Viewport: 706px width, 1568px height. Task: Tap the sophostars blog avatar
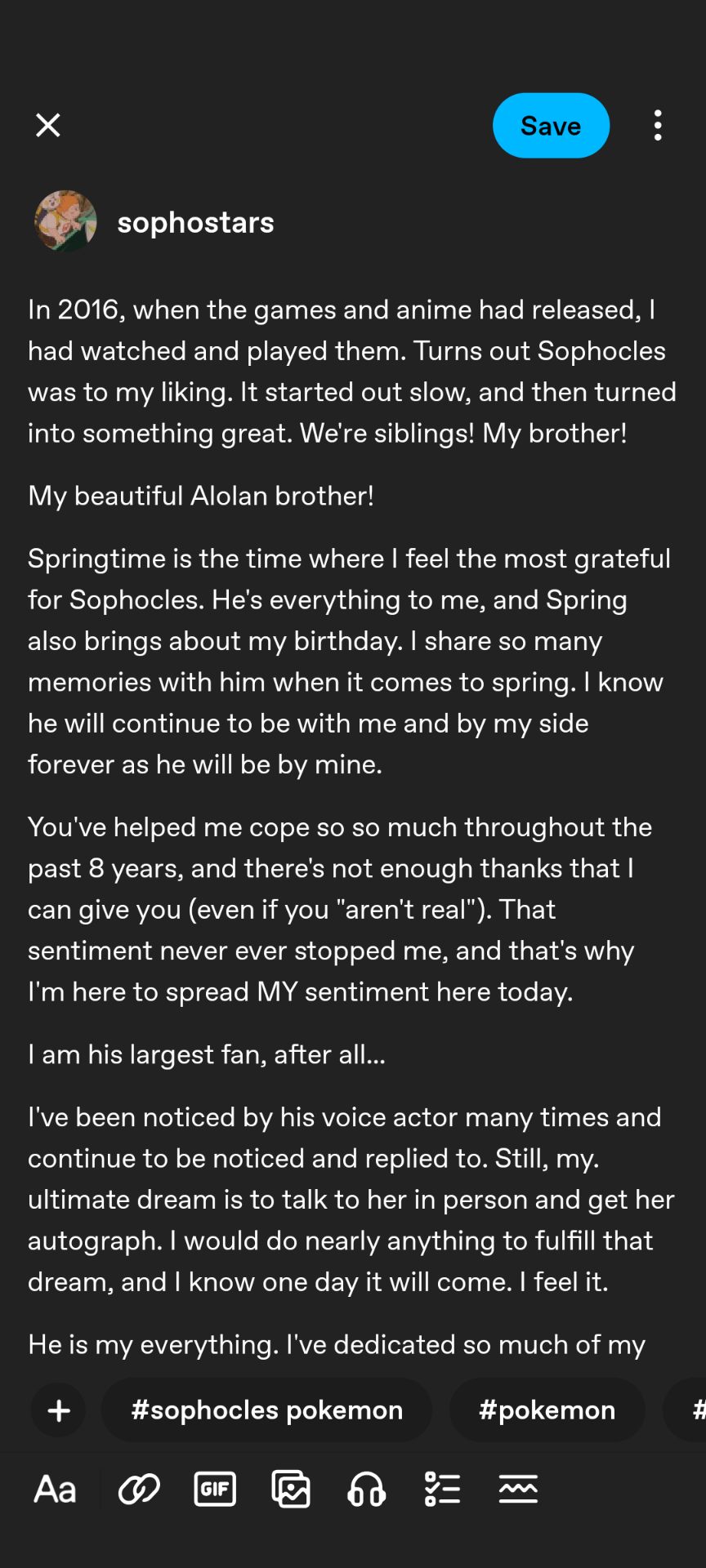click(x=65, y=222)
